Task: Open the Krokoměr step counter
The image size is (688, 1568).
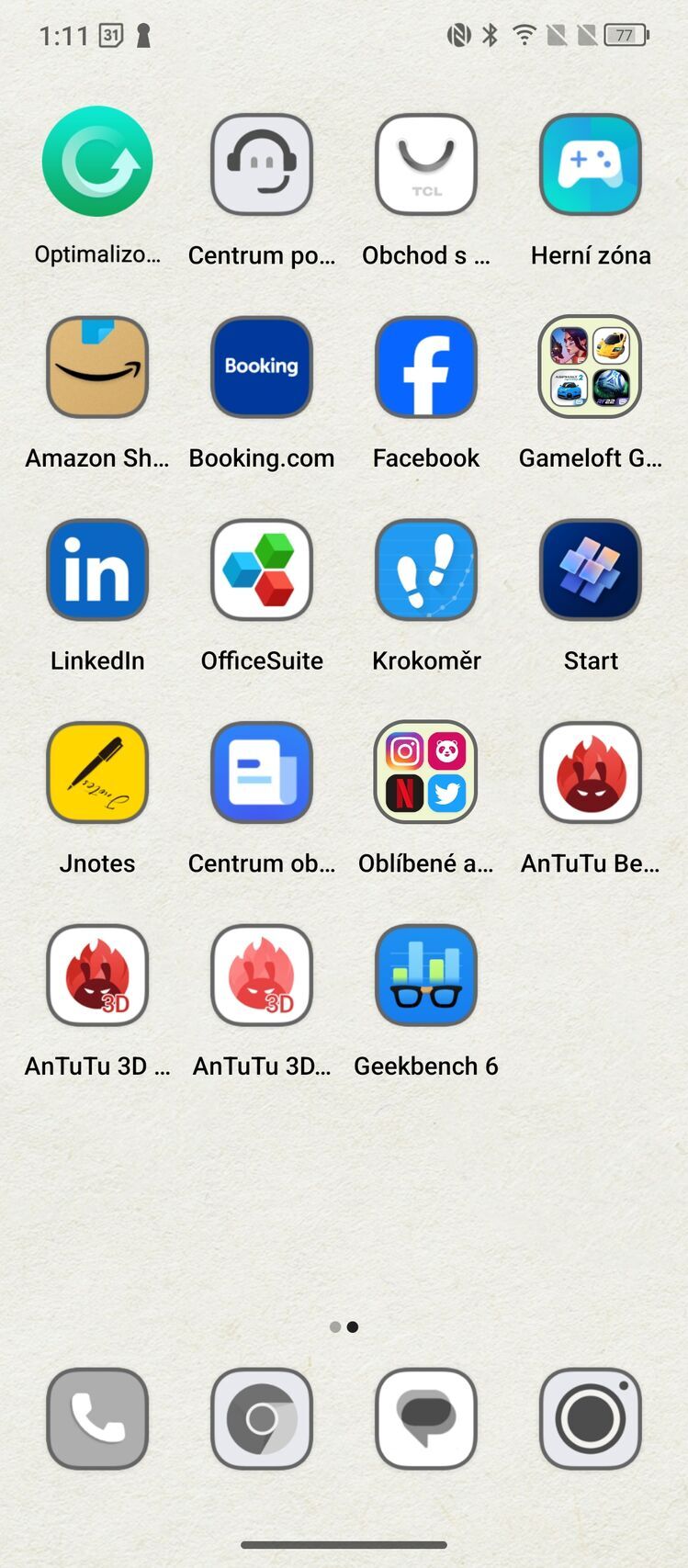Action: click(426, 570)
